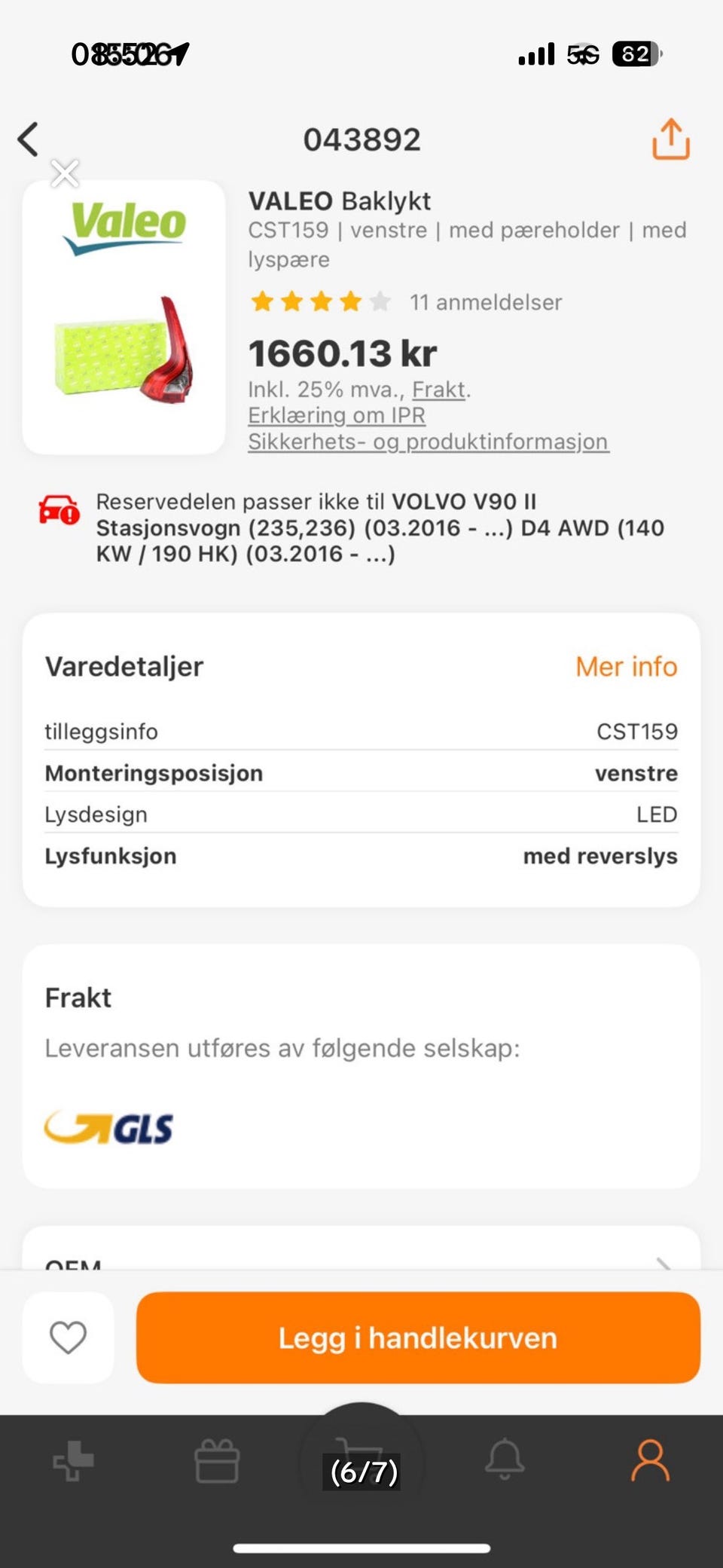Open the gift offers icon in bottom navigation

(x=217, y=1459)
